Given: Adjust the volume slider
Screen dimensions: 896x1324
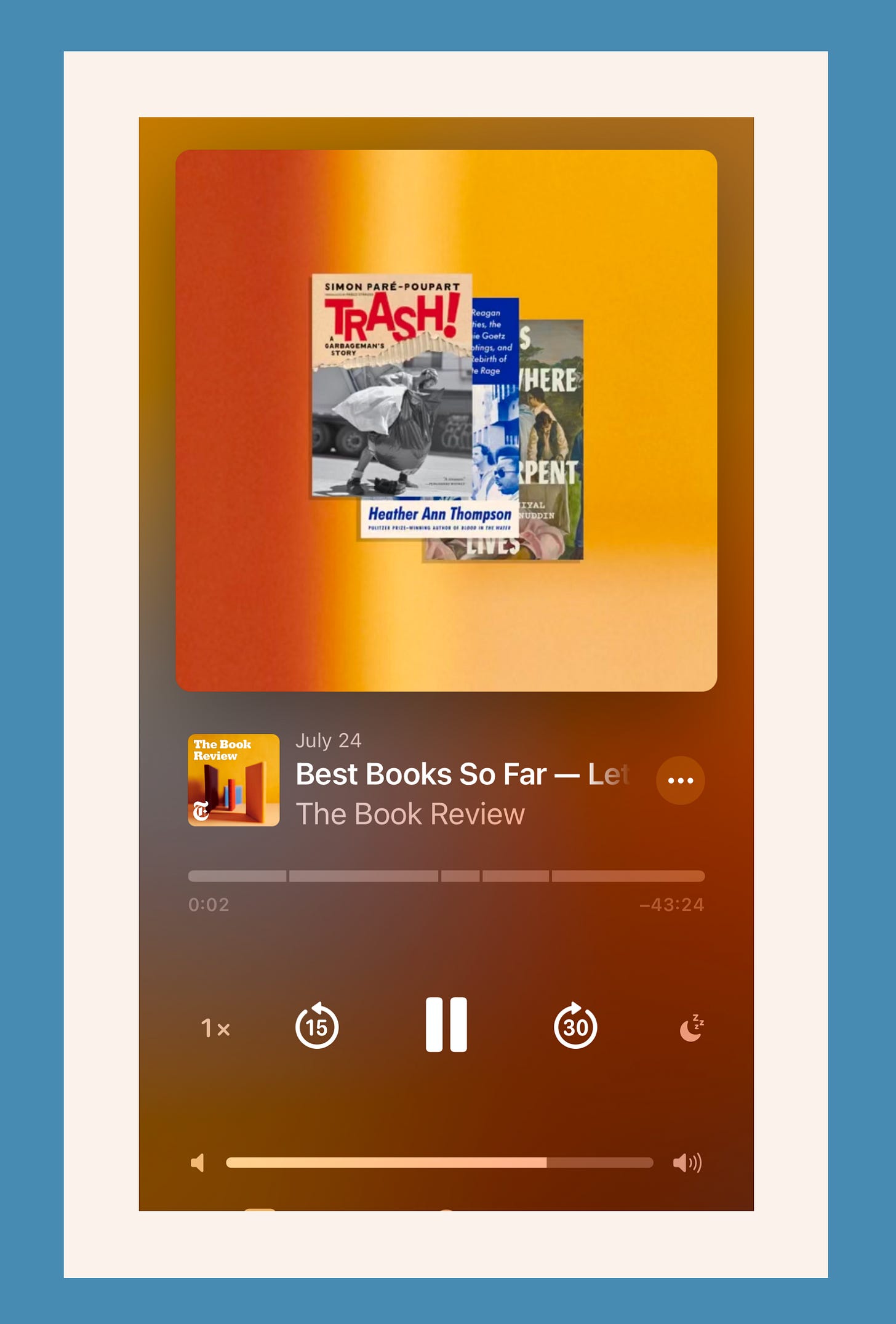Looking at the screenshot, I should tap(439, 1162).
